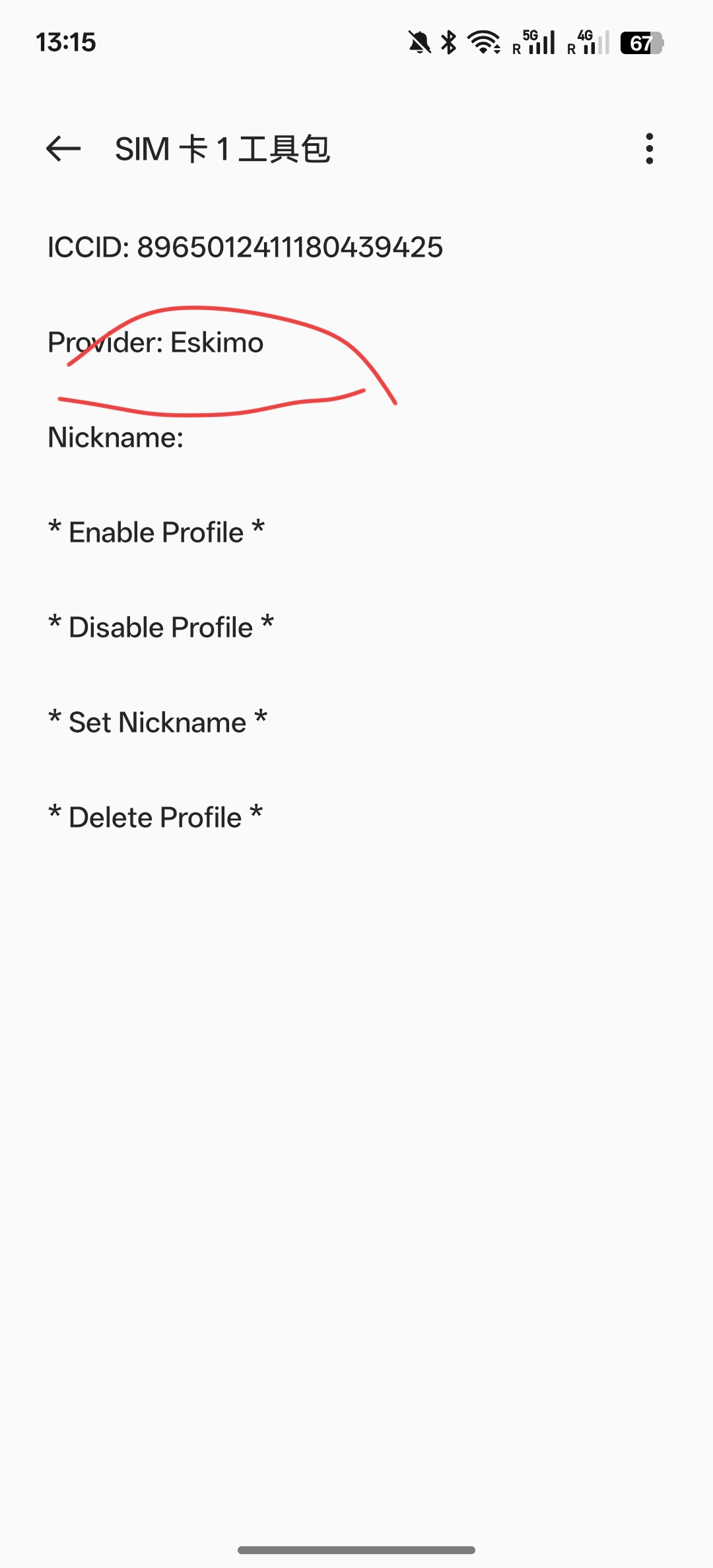Select the Enable Profile option
Viewport: 713px width, 1568px height.
click(x=156, y=531)
